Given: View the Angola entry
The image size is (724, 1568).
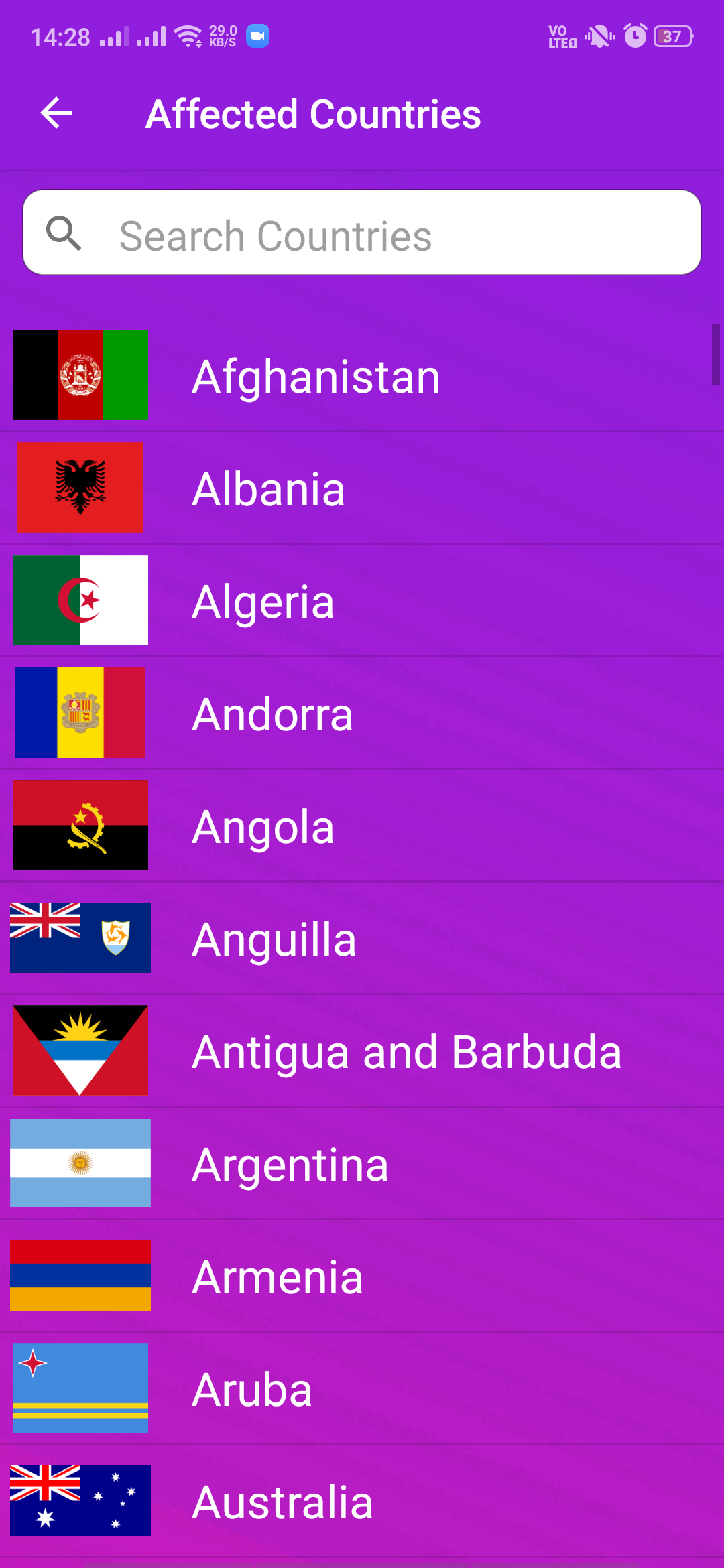Looking at the screenshot, I should click(x=362, y=826).
